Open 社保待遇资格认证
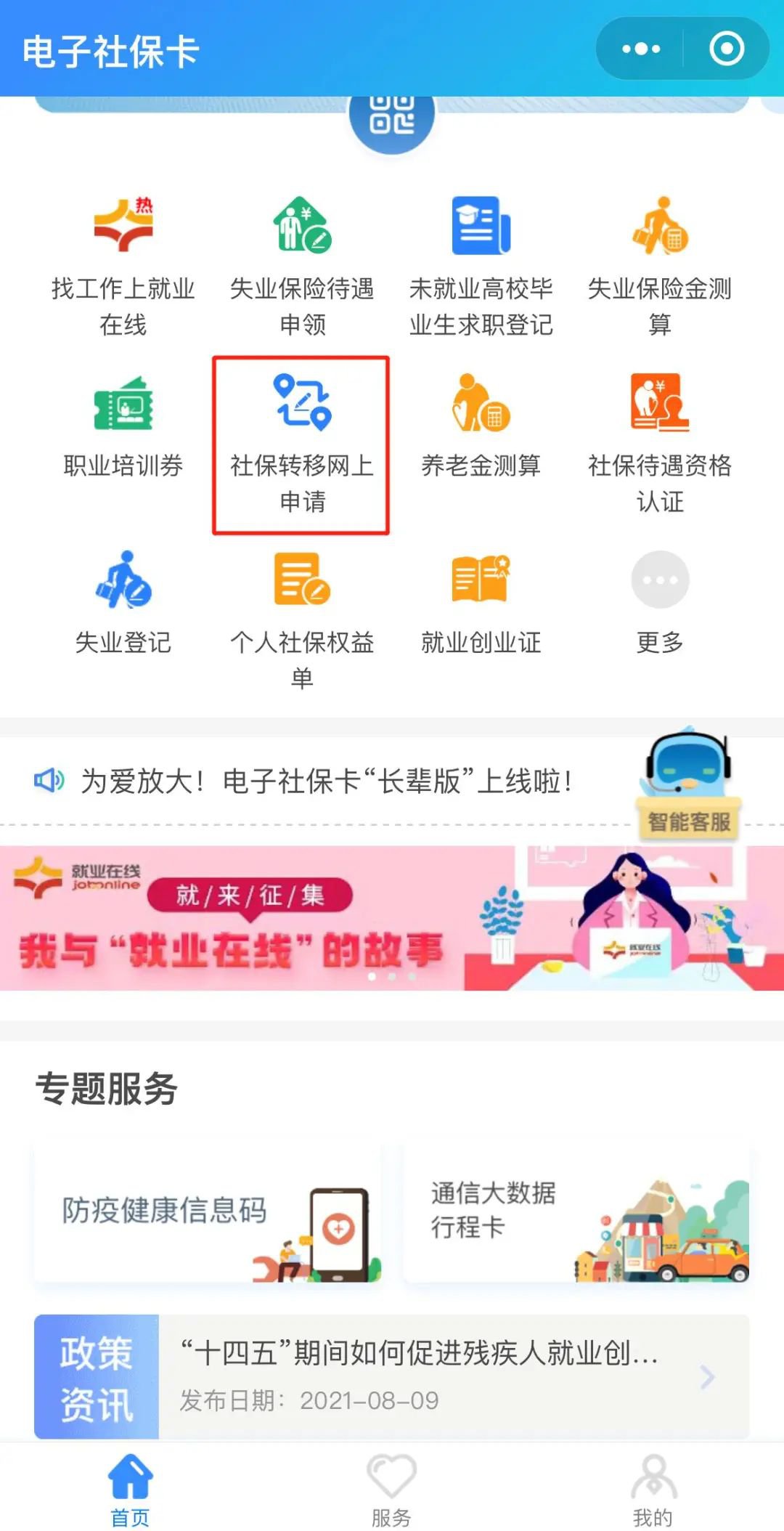 coord(659,443)
